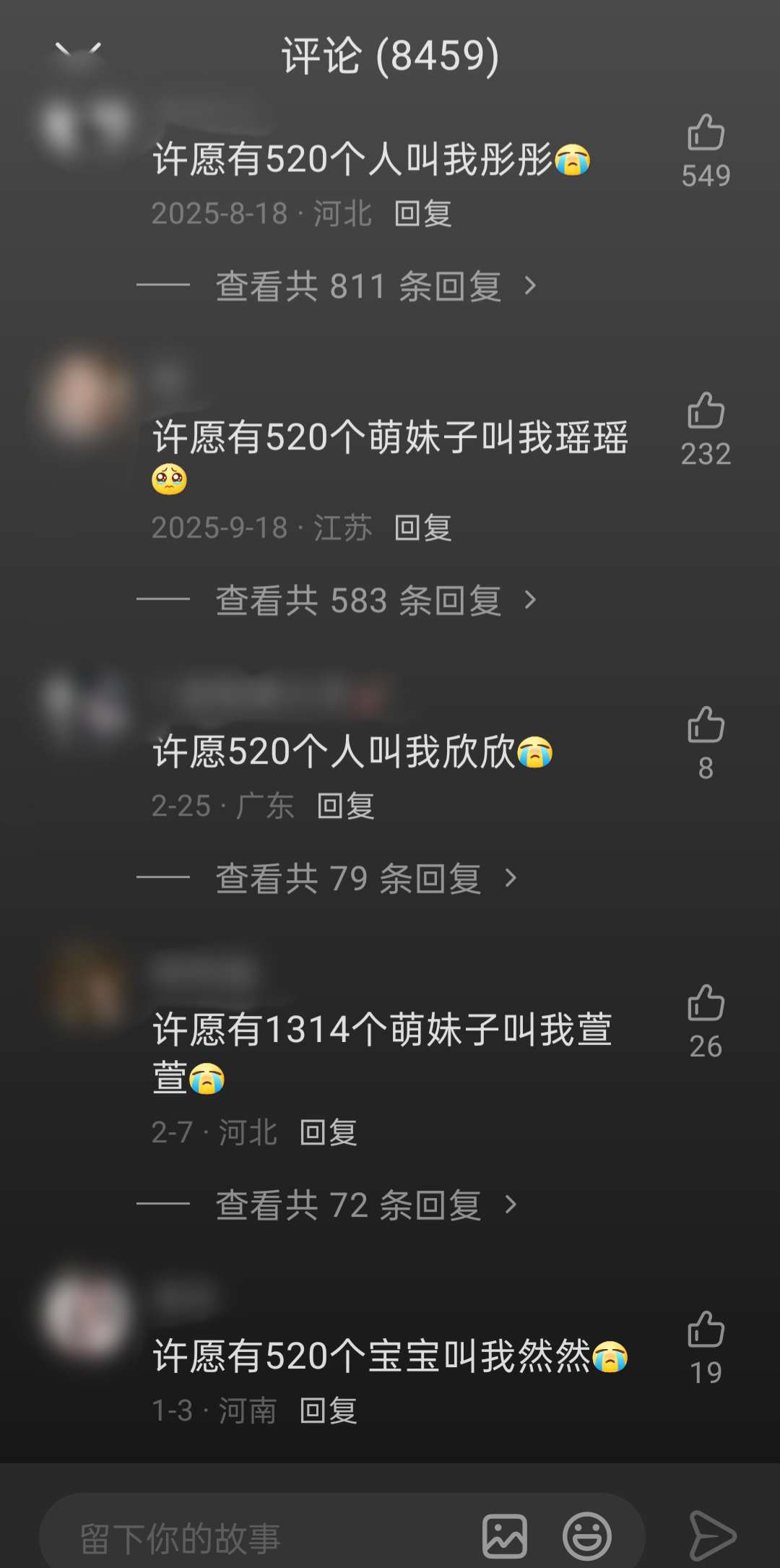View all 583 replies

pos(376,600)
